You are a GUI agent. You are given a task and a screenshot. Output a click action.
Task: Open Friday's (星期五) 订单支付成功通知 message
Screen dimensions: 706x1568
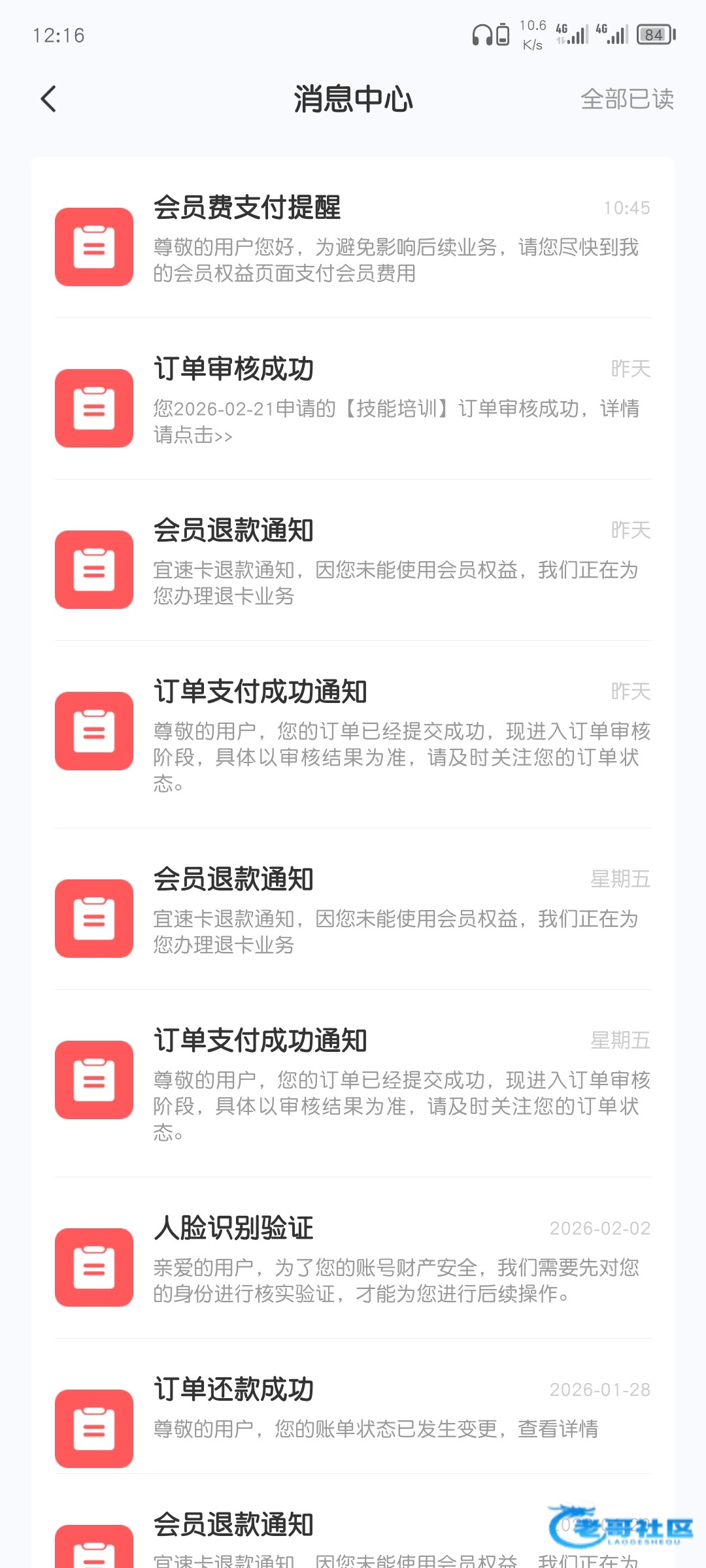[x=353, y=1084]
